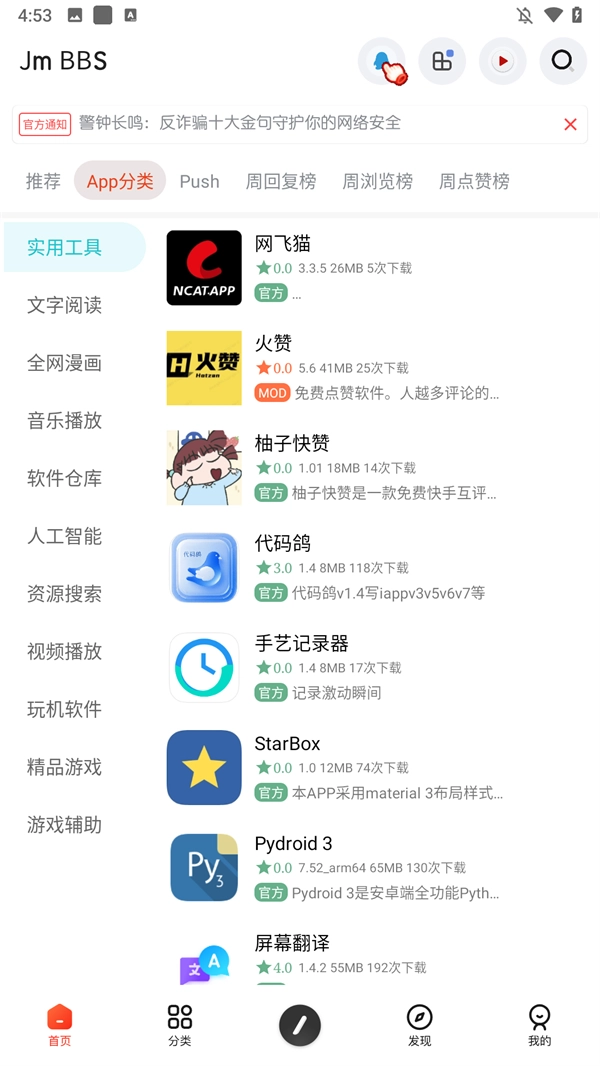
Task: Open the 火赞 app entry
Action: 380,367
